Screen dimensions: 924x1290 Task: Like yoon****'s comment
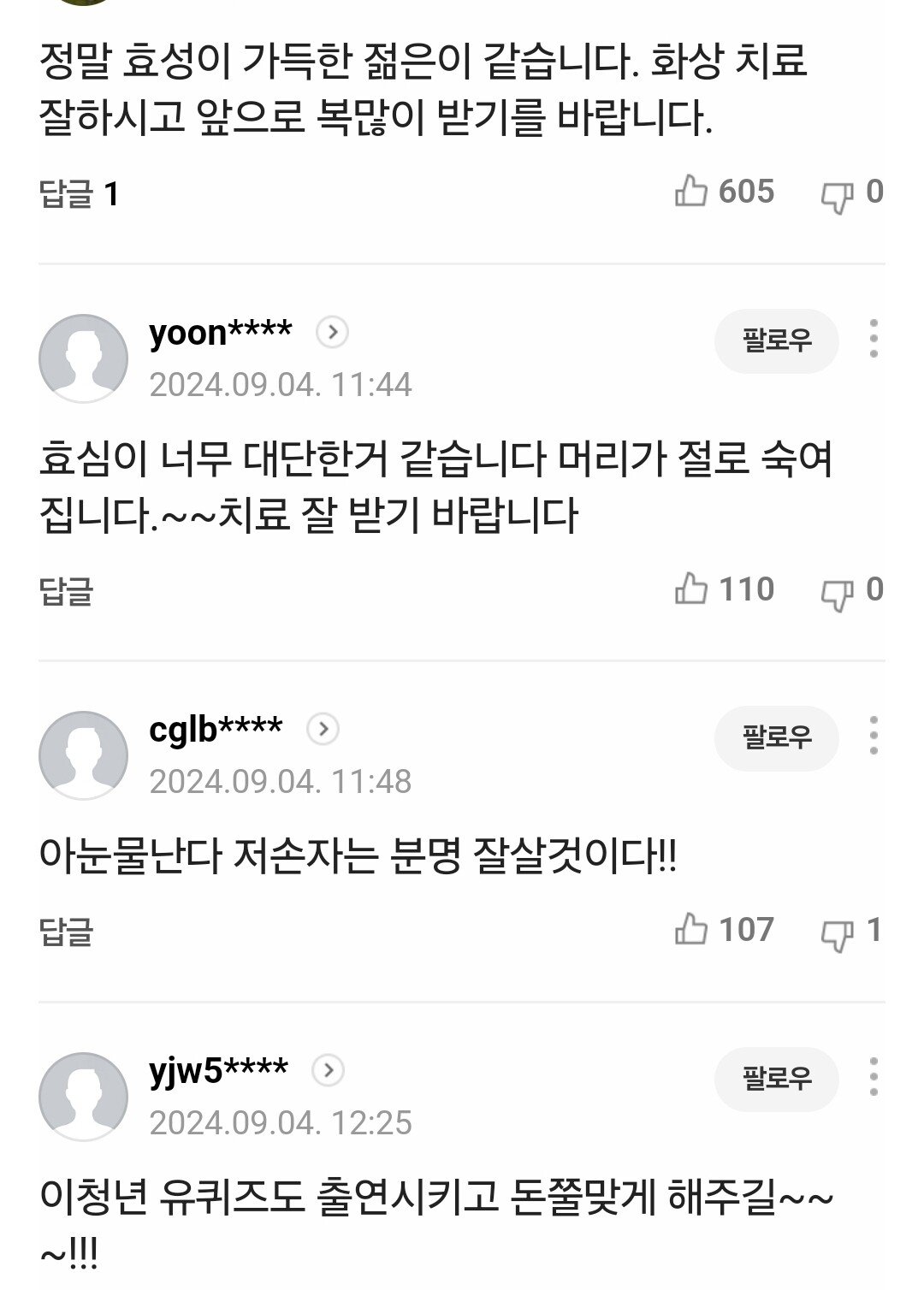[x=691, y=589]
